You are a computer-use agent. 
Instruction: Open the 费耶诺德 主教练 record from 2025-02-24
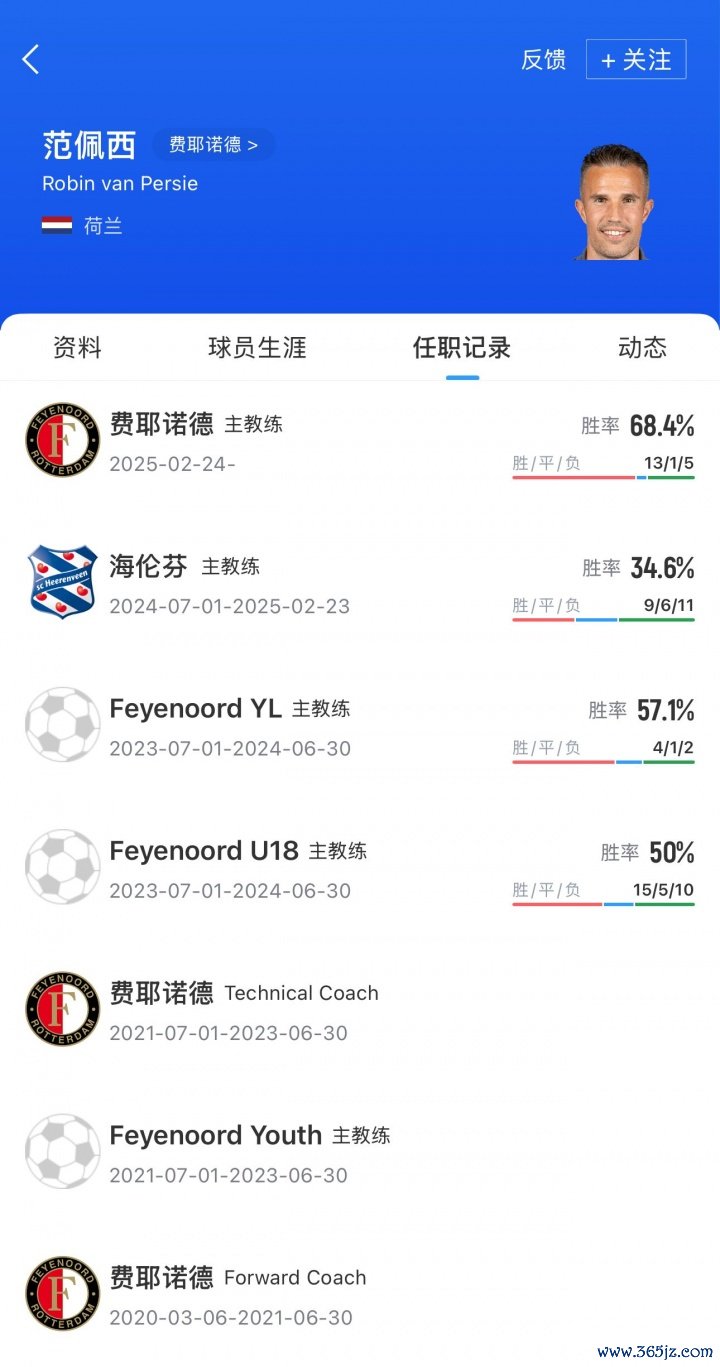tap(360, 441)
